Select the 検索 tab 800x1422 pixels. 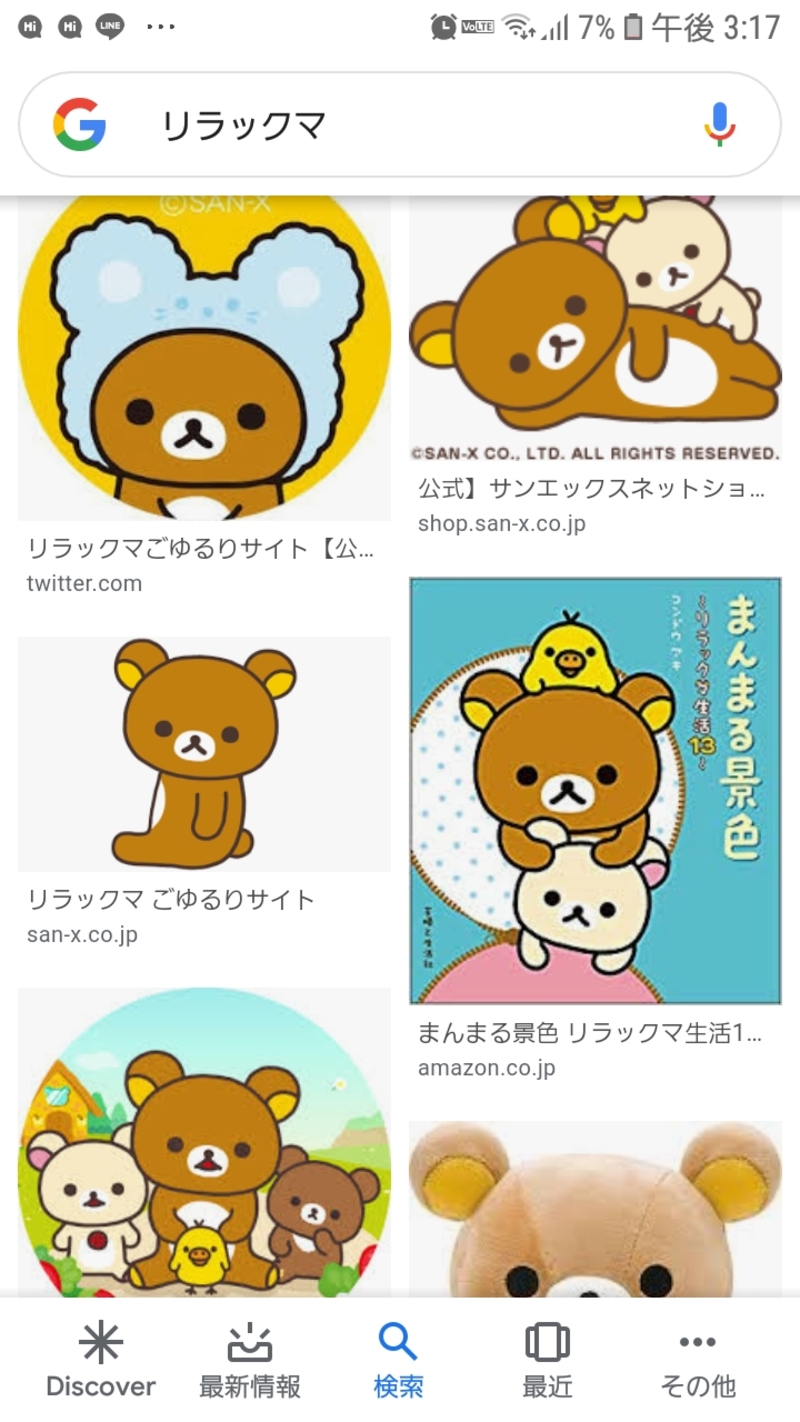pyautogui.click(x=398, y=1360)
